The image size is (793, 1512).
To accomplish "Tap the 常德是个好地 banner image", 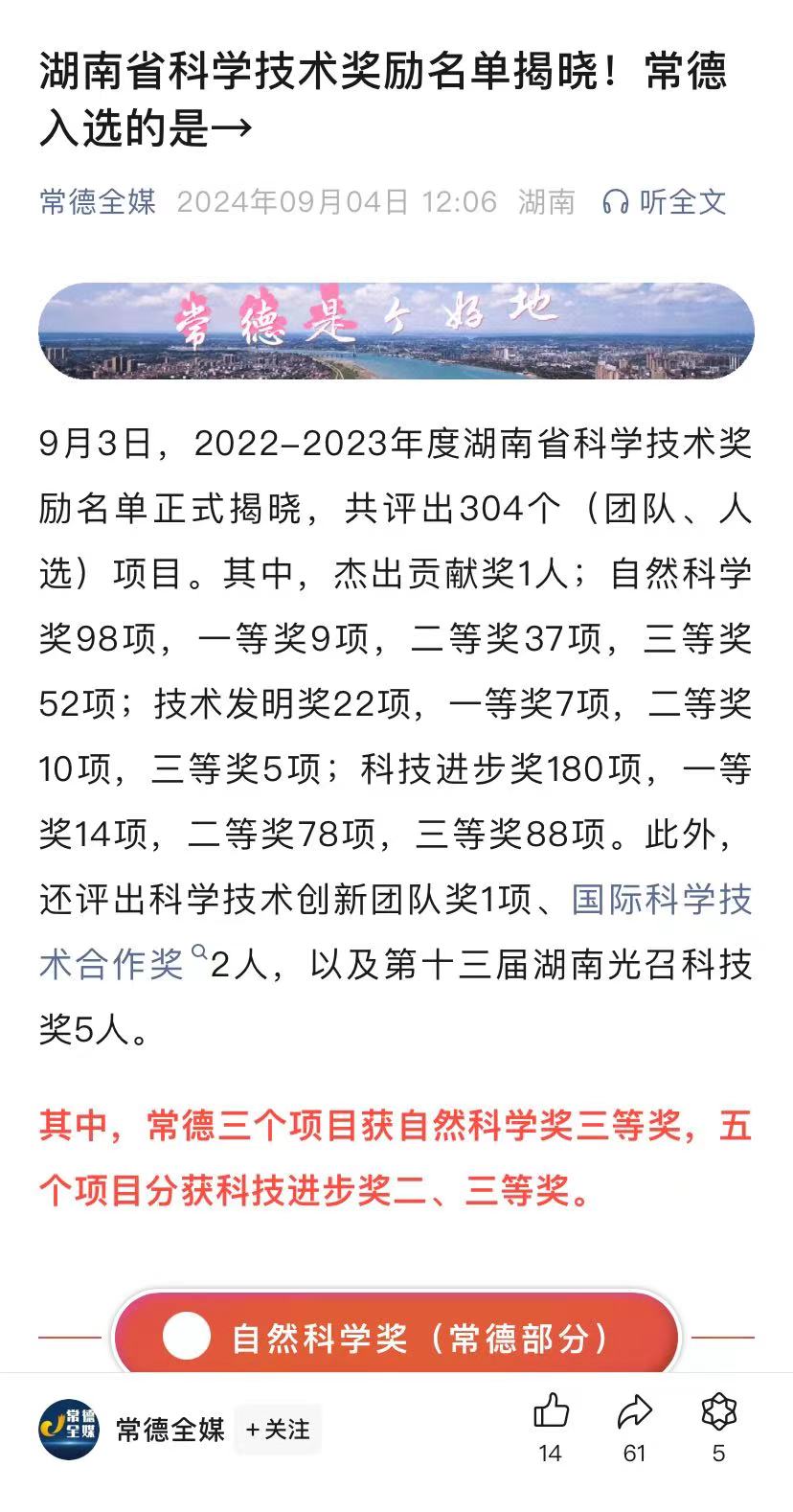I will click(396, 332).
